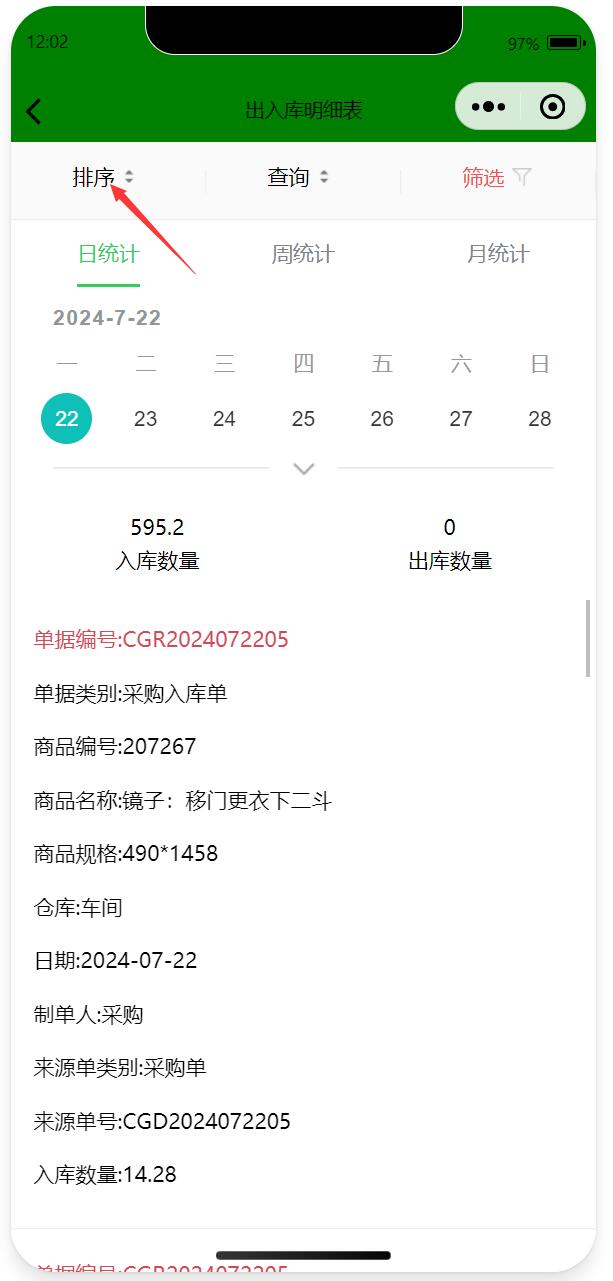Close the mini program via the circle button

pos(552,107)
